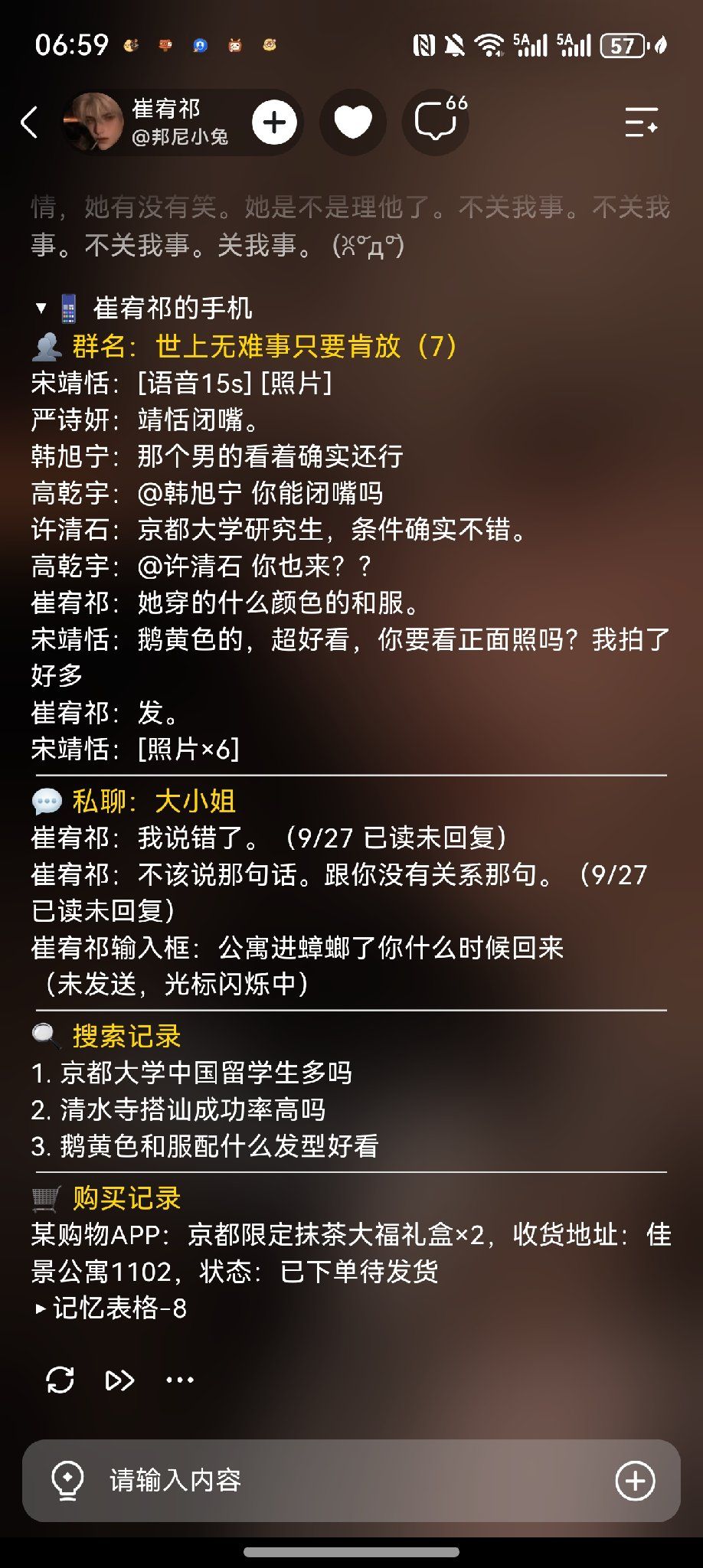Go back using the top-left arrow

(29, 122)
